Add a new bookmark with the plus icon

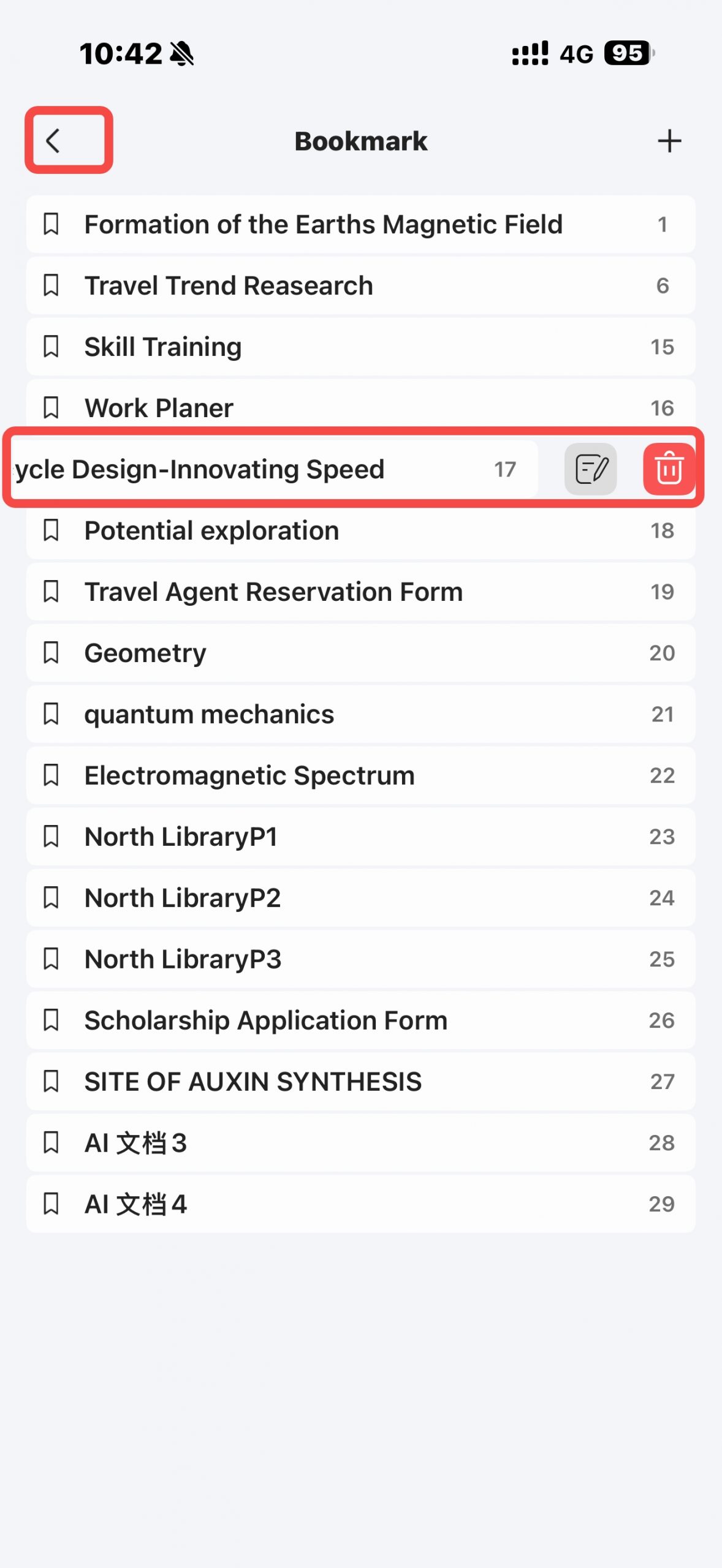point(669,140)
